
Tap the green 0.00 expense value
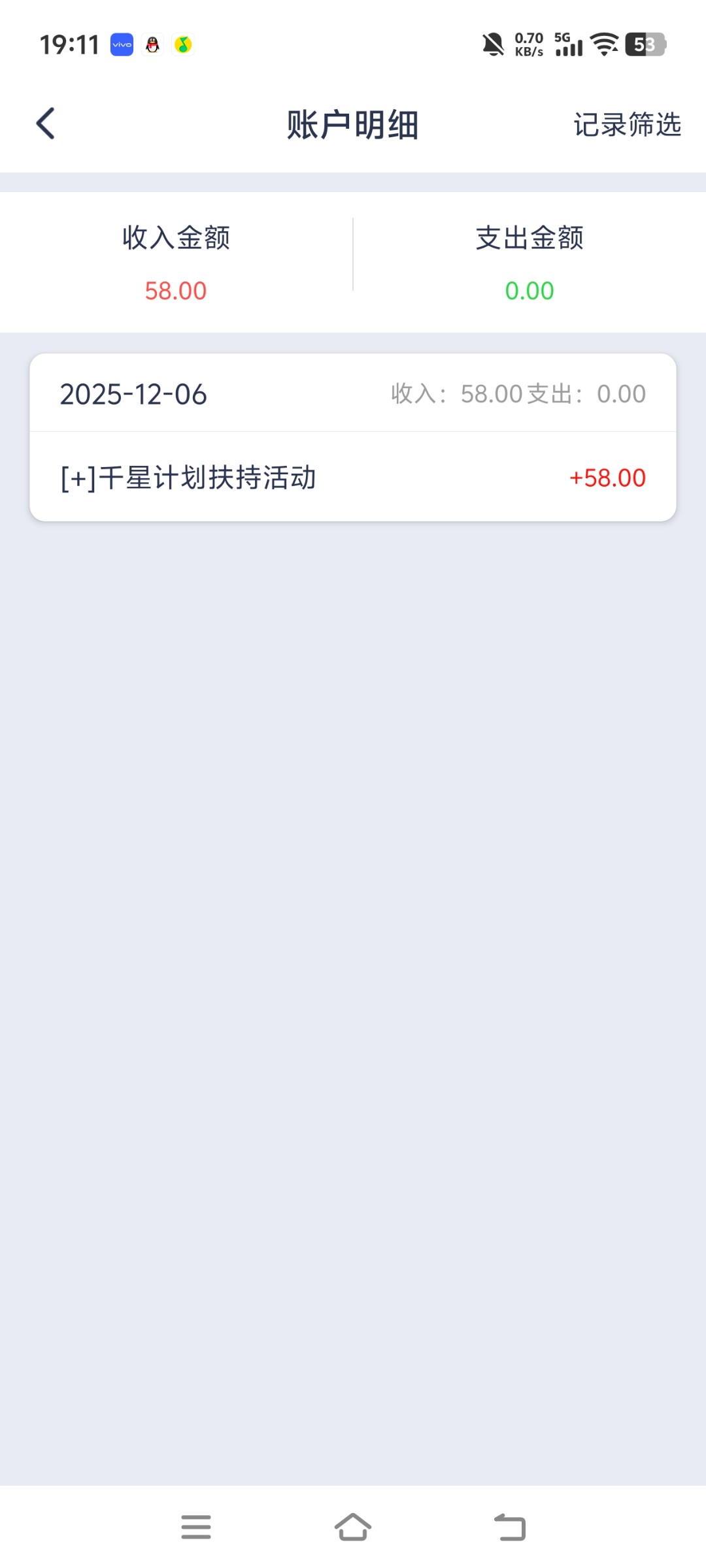[x=531, y=290]
